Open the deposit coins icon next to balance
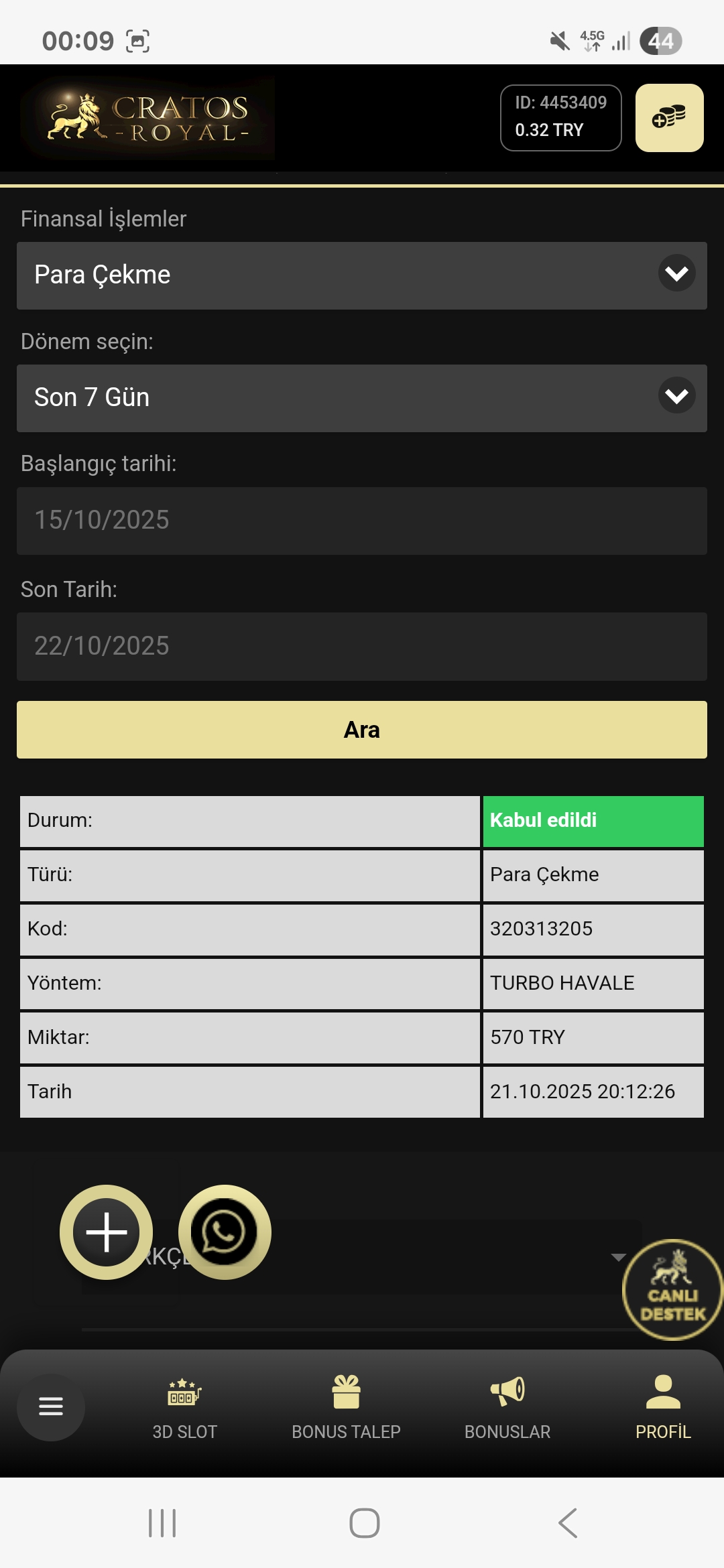This screenshot has width=724, height=1568. (668, 118)
